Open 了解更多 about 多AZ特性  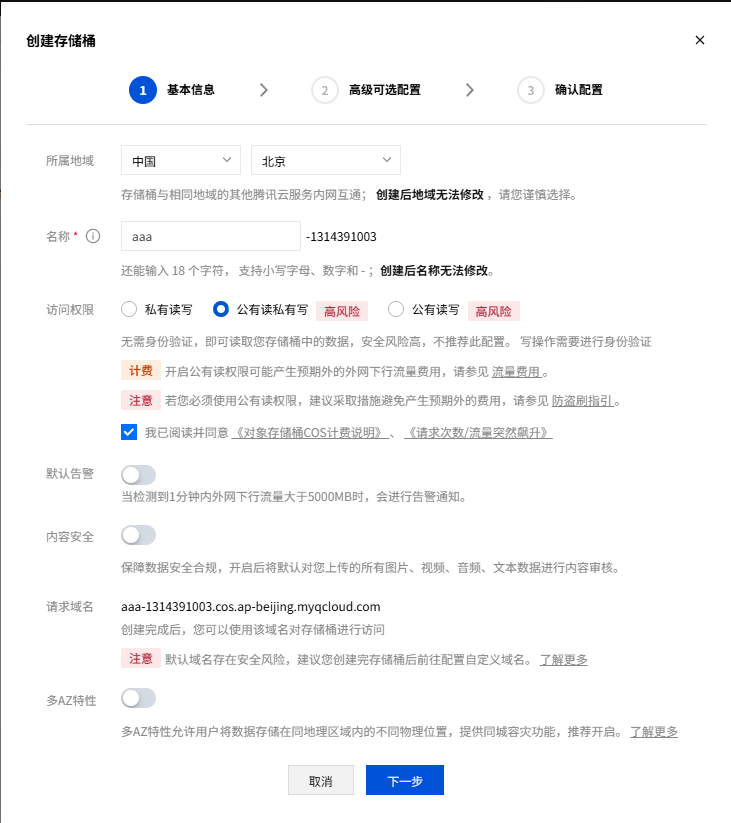pos(653,732)
